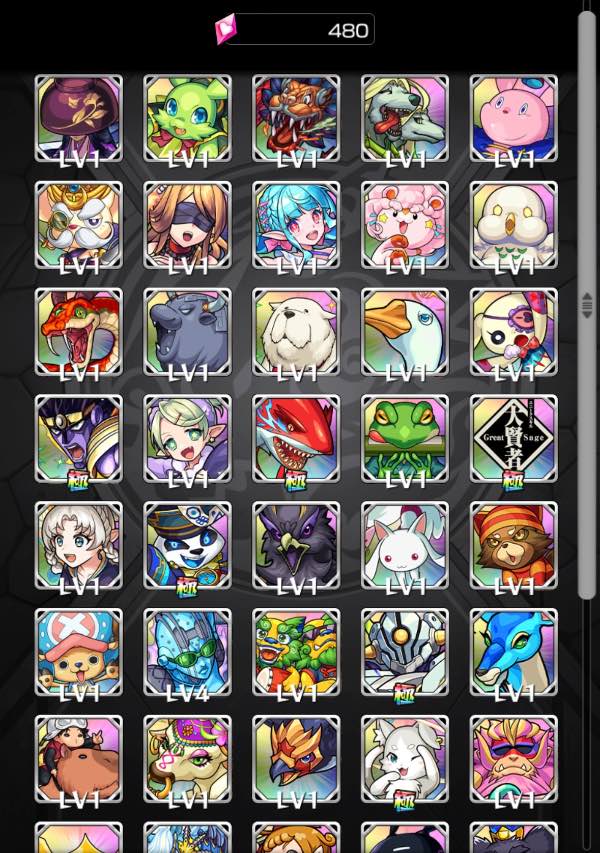Tap the white armored robot tile
The height and width of the screenshot is (853, 600).
pos(404,651)
